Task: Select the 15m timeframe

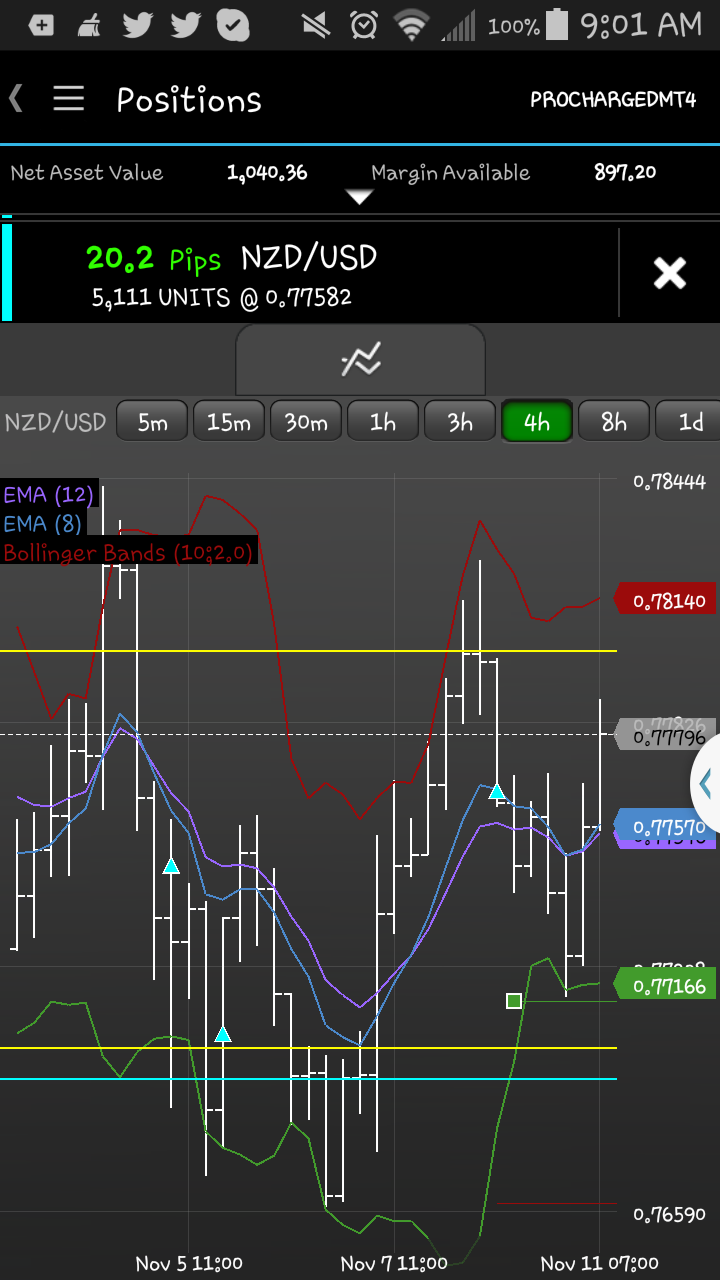Action: (x=229, y=422)
